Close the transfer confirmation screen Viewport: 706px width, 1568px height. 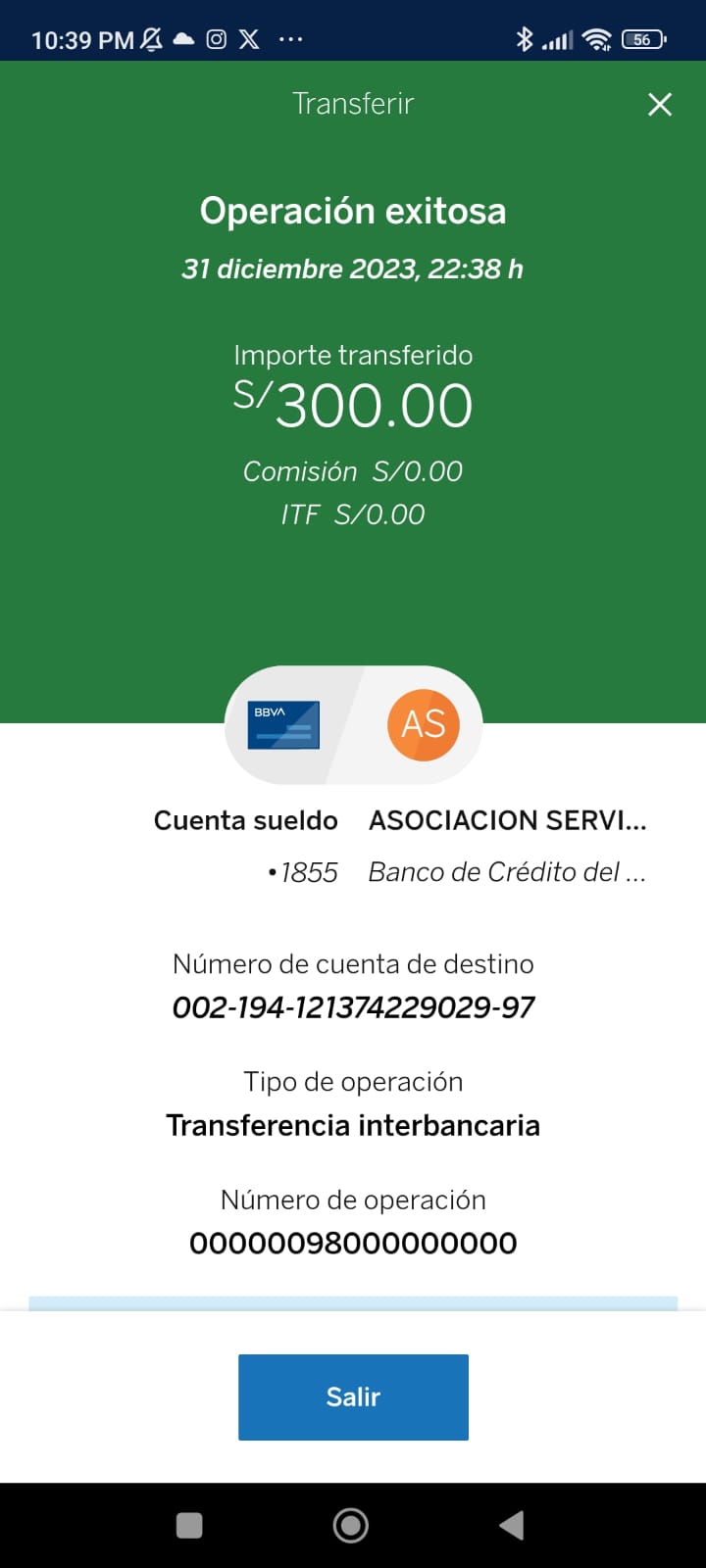[x=660, y=105]
